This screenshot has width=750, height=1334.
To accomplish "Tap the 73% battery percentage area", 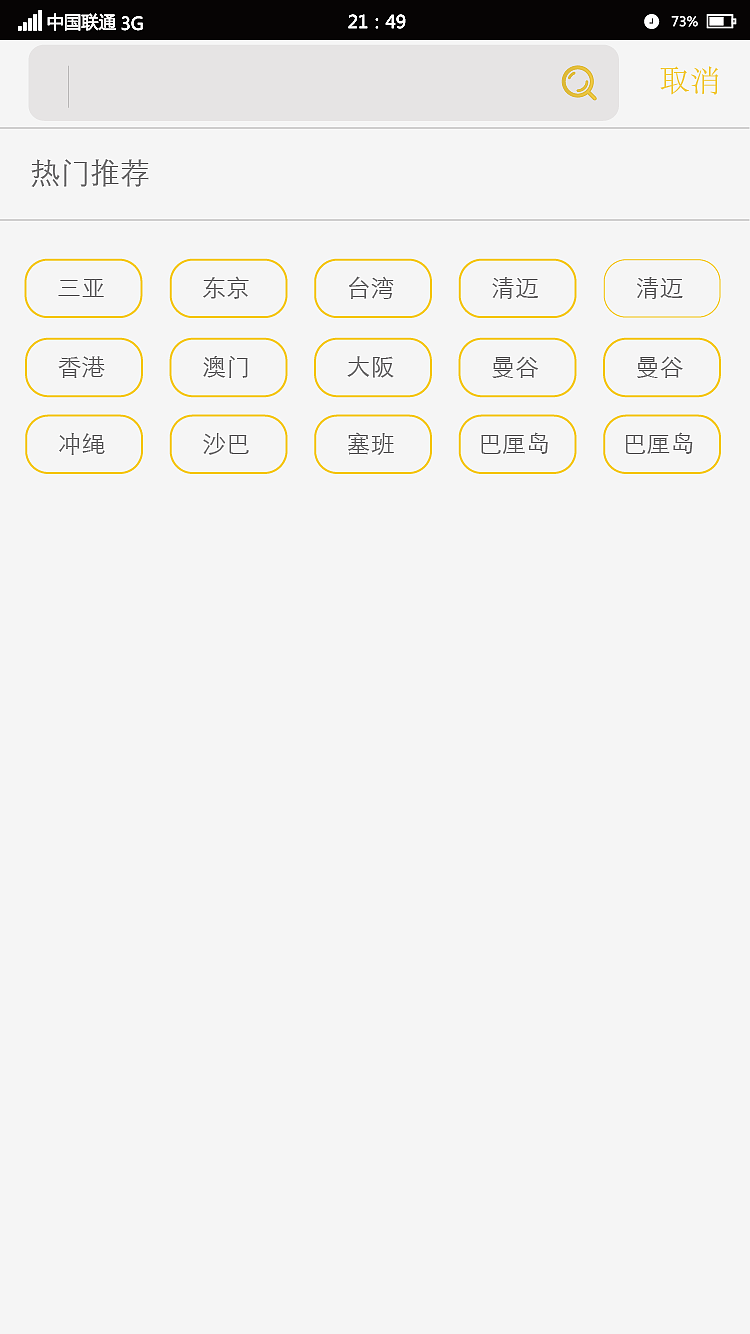I will 686,20.
